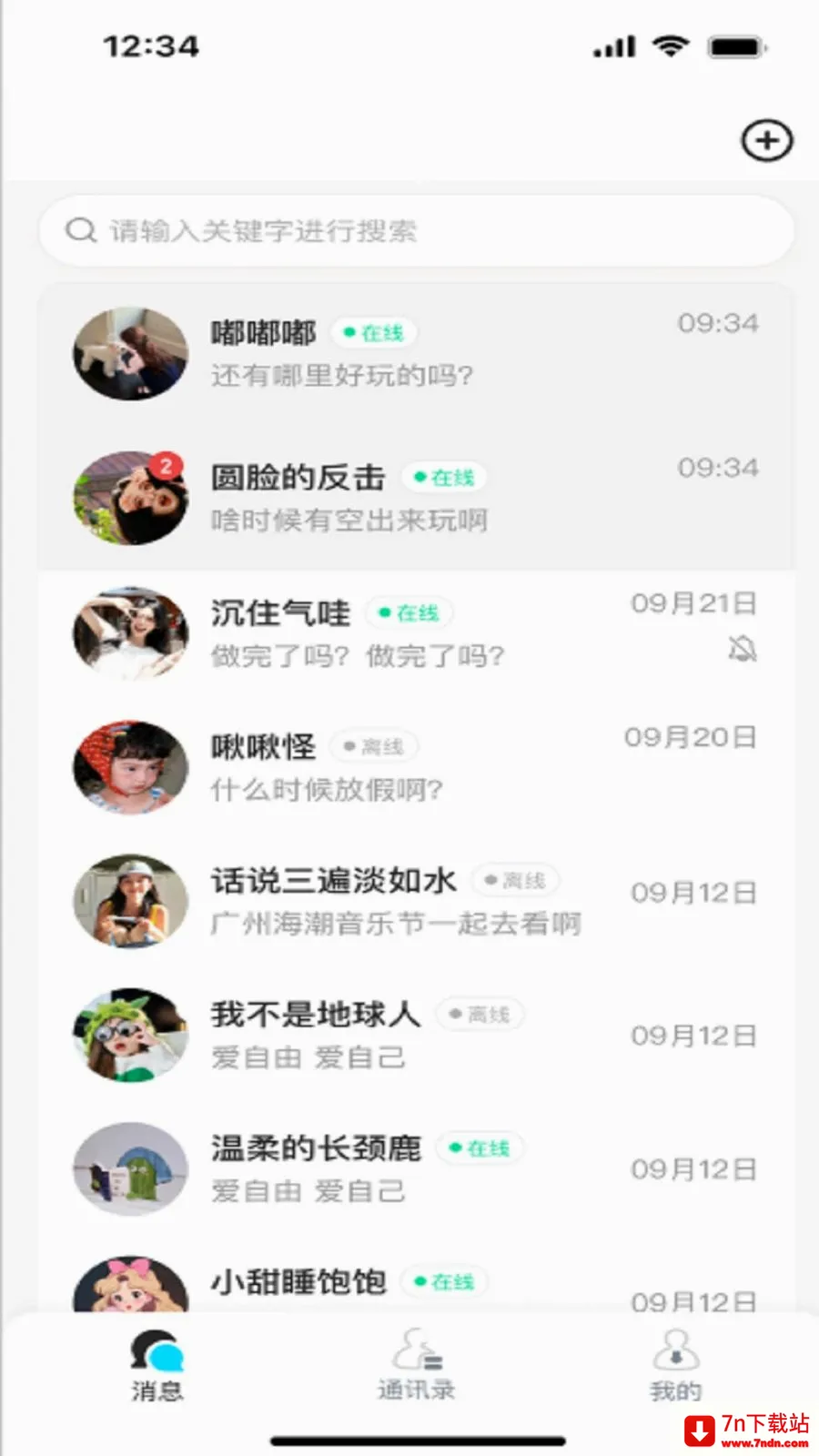
Task: Open the chat with 沉住气哇
Action: 416,633
